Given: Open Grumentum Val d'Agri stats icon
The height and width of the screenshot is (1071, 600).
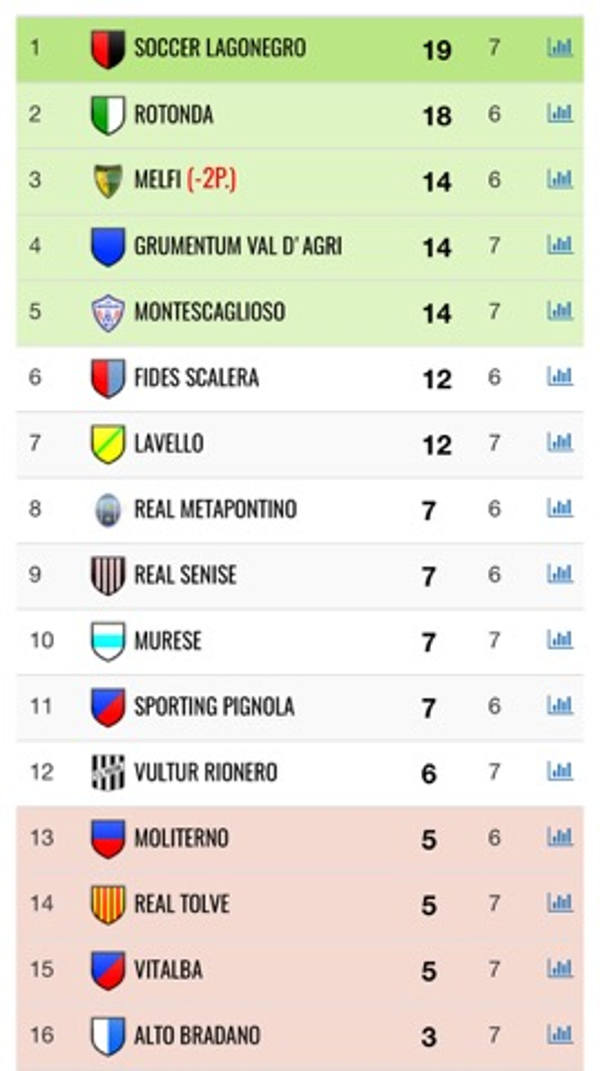Looking at the screenshot, I should [560, 245].
